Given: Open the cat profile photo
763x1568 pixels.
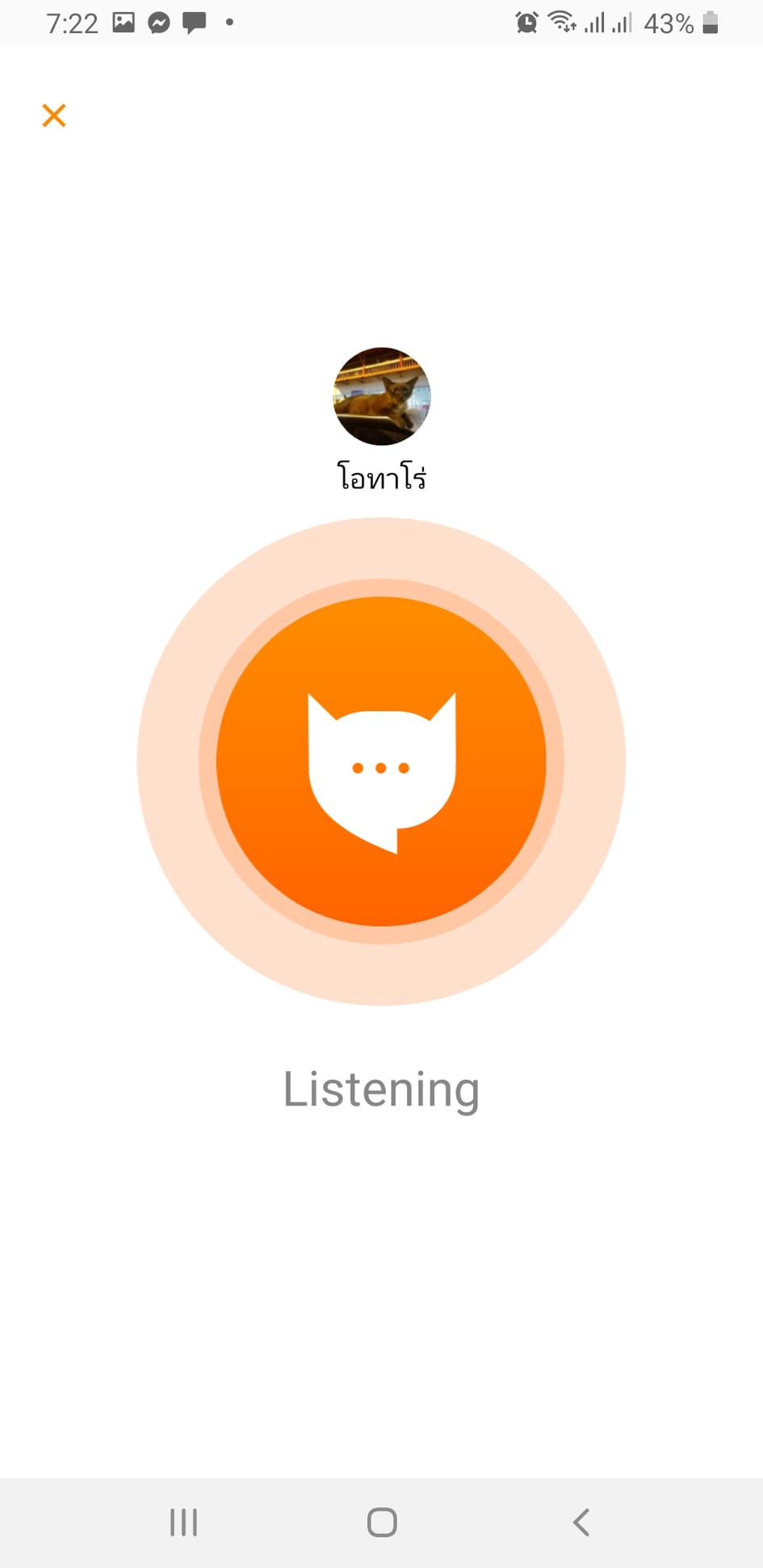Looking at the screenshot, I should pos(381,396).
